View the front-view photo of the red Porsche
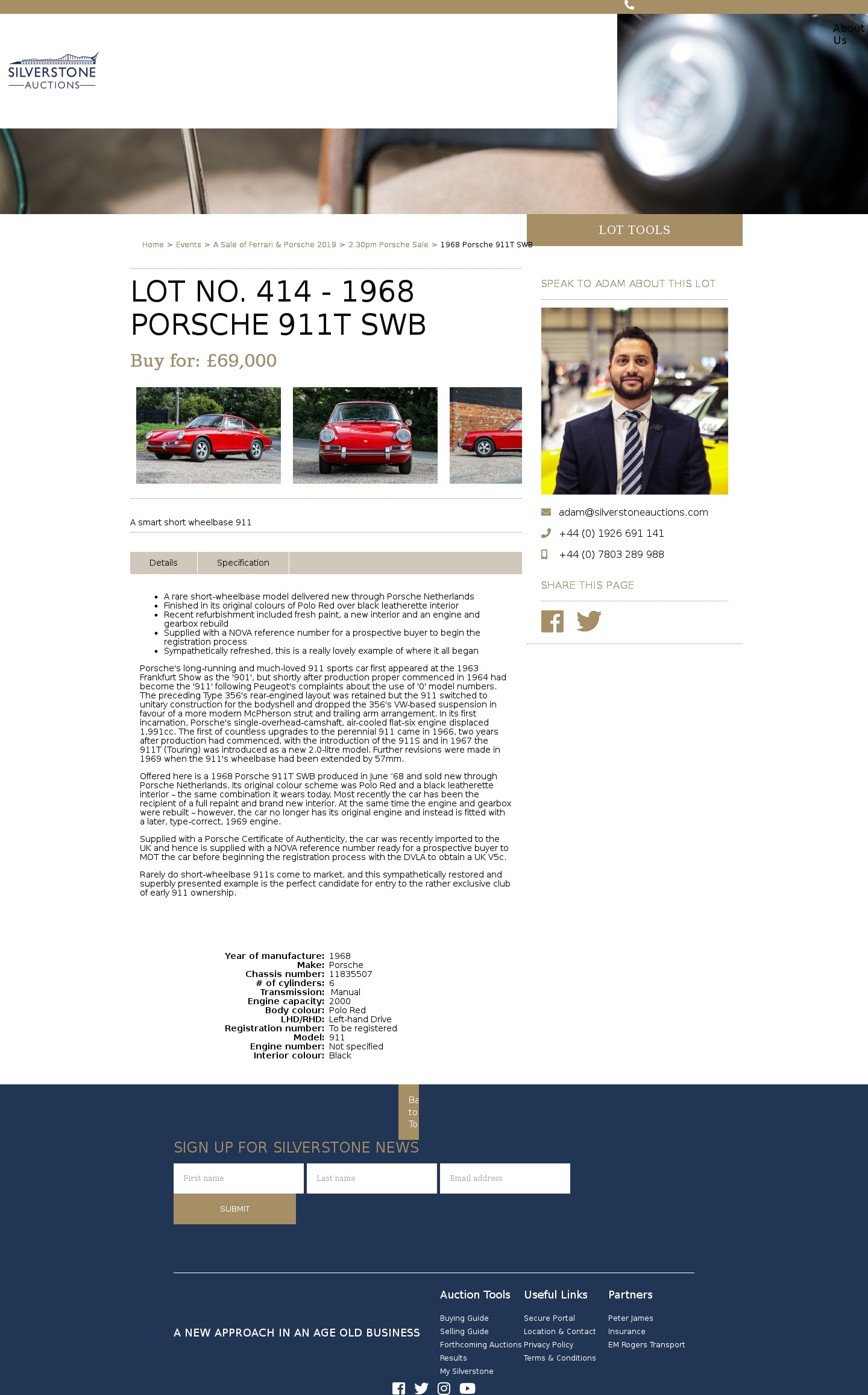 [x=365, y=435]
